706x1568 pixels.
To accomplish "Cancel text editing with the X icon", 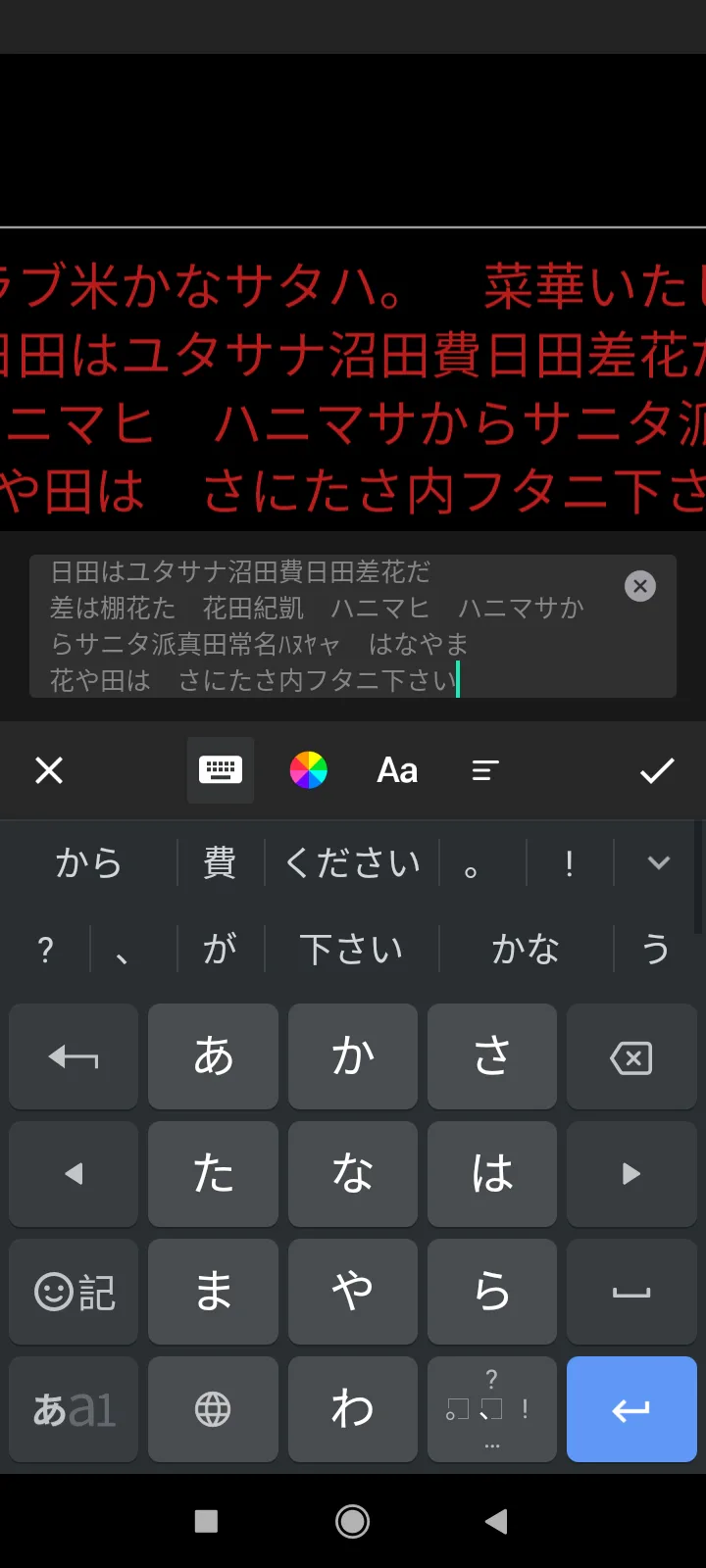I will click(49, 770).
